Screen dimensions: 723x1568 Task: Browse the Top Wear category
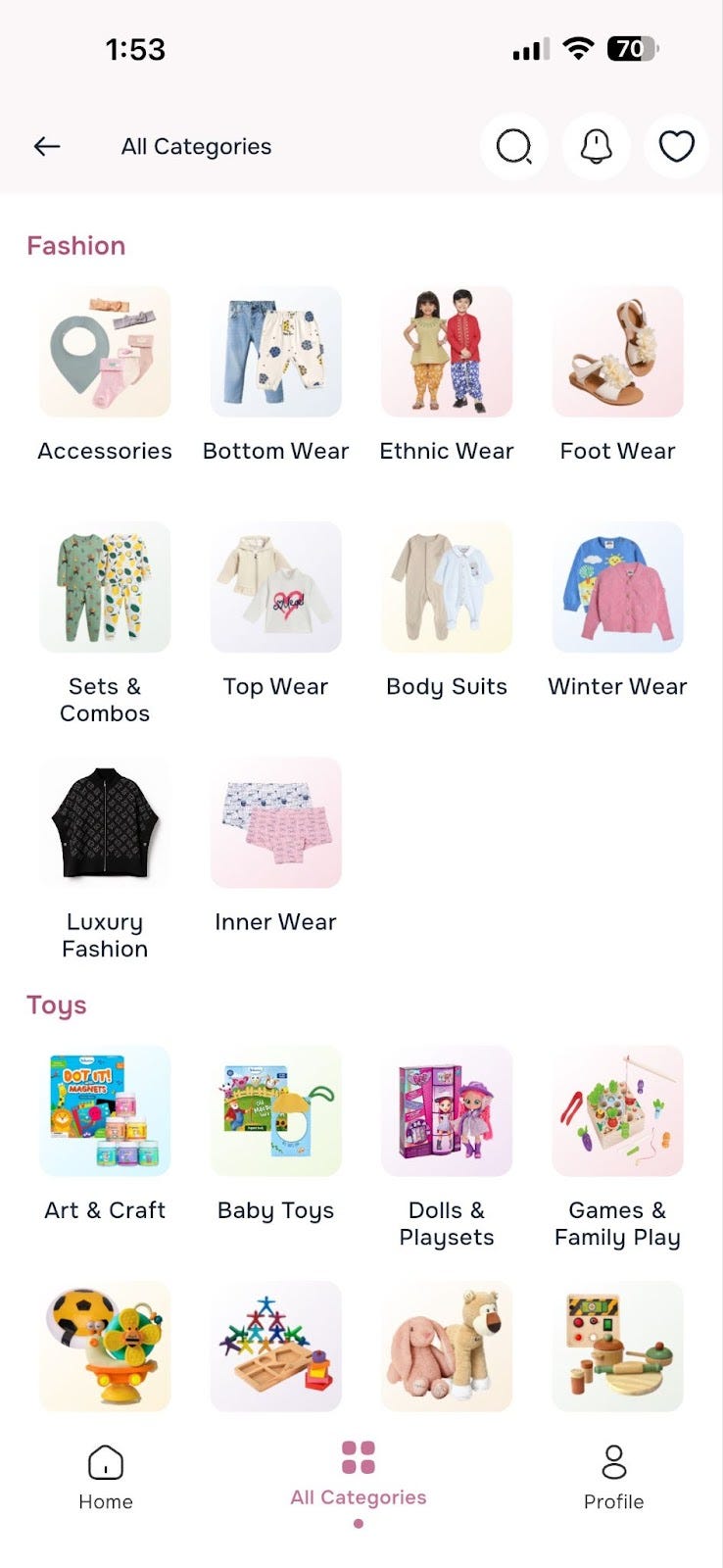coord(275,588)
